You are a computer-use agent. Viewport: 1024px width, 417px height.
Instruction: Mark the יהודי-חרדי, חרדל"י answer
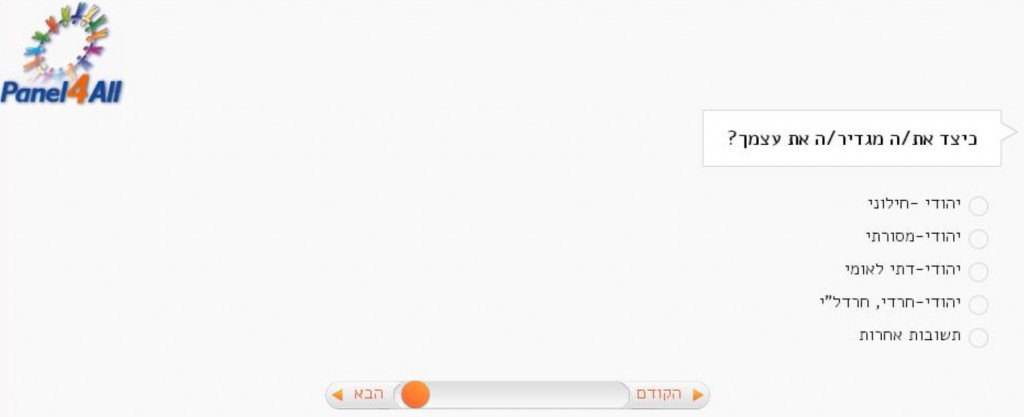click(x=978, y=305)
